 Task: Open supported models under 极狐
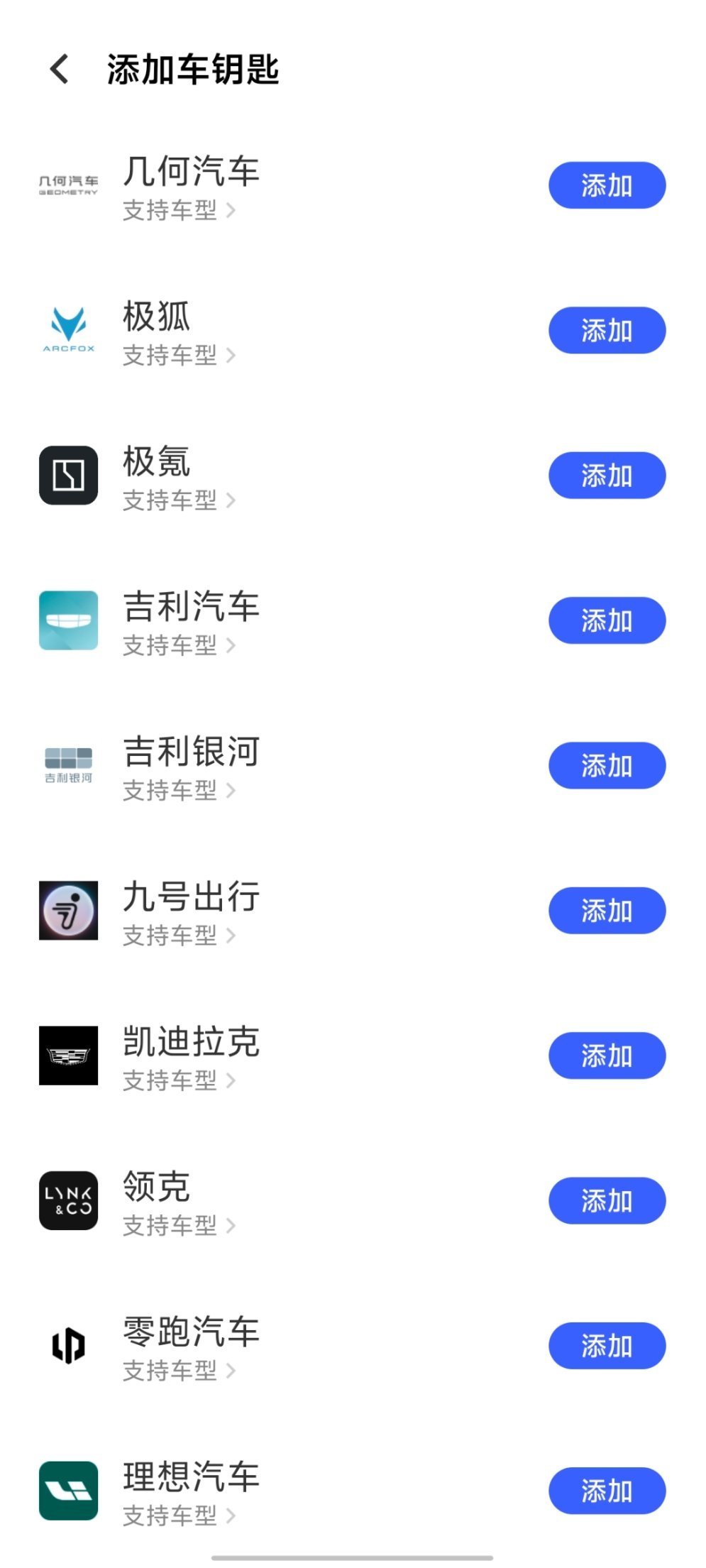click(x=179, y=355)
